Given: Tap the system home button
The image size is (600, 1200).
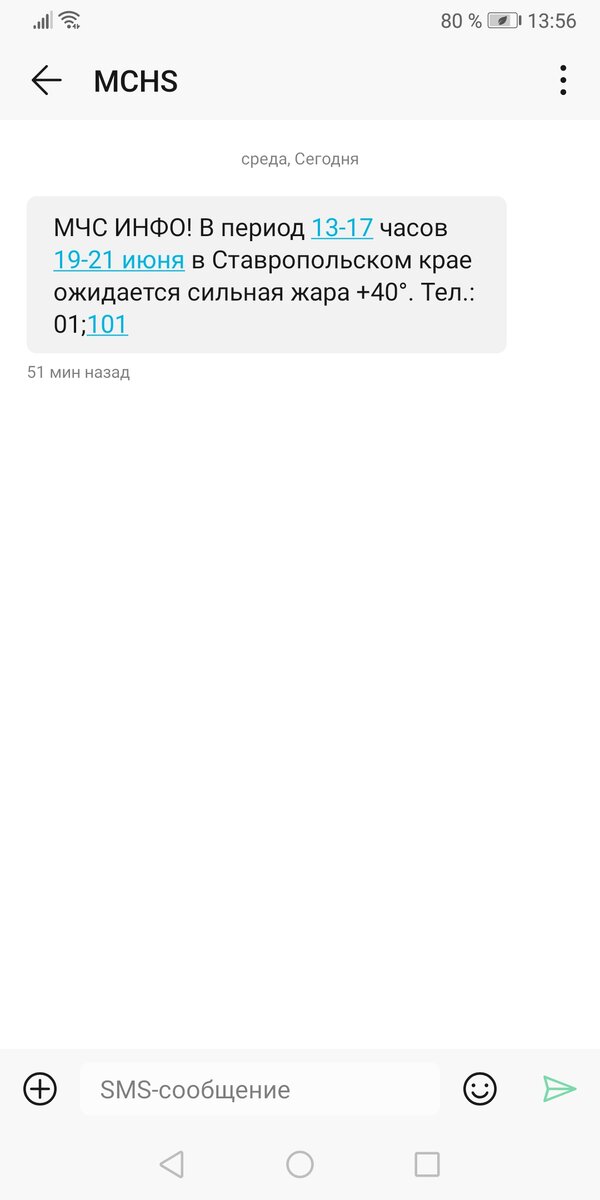Looking at the screenshot, I should point(300,1164).
